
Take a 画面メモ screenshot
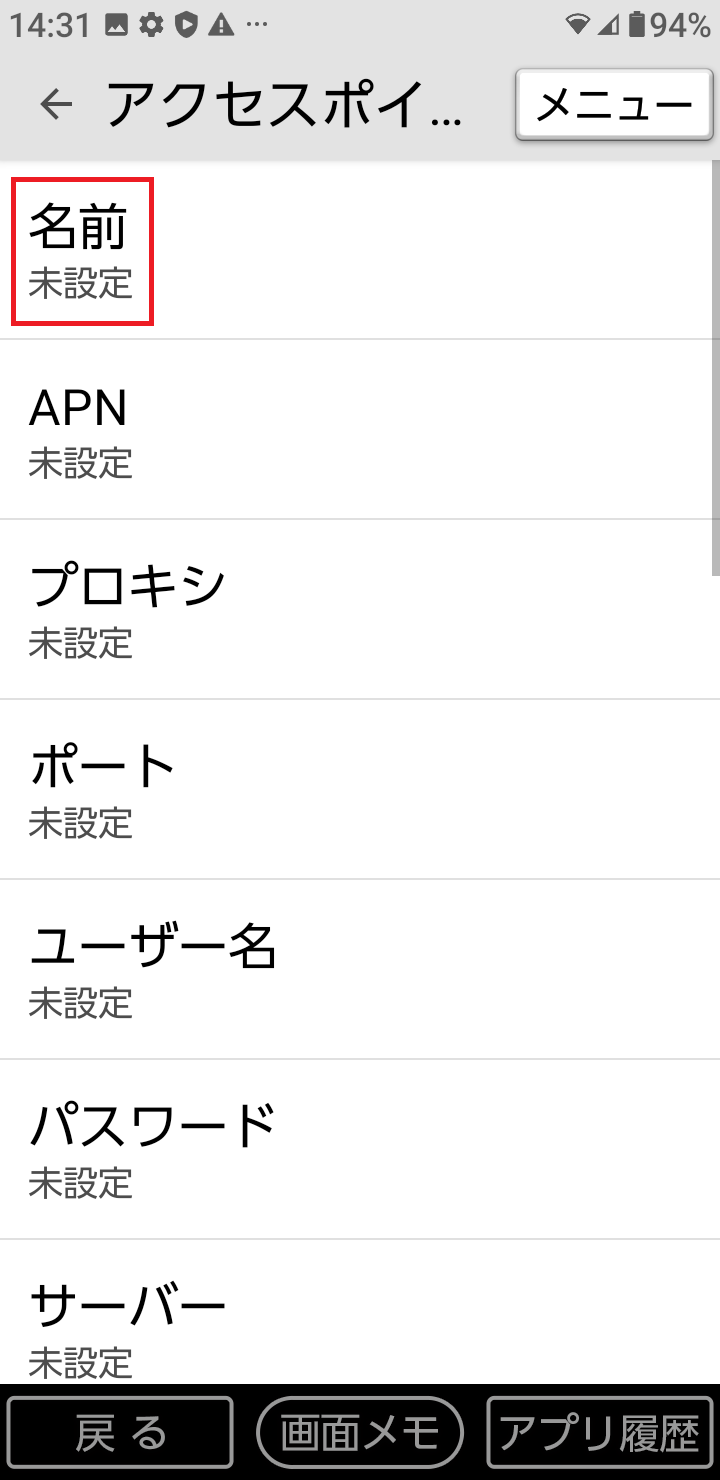coord(360,1433)
